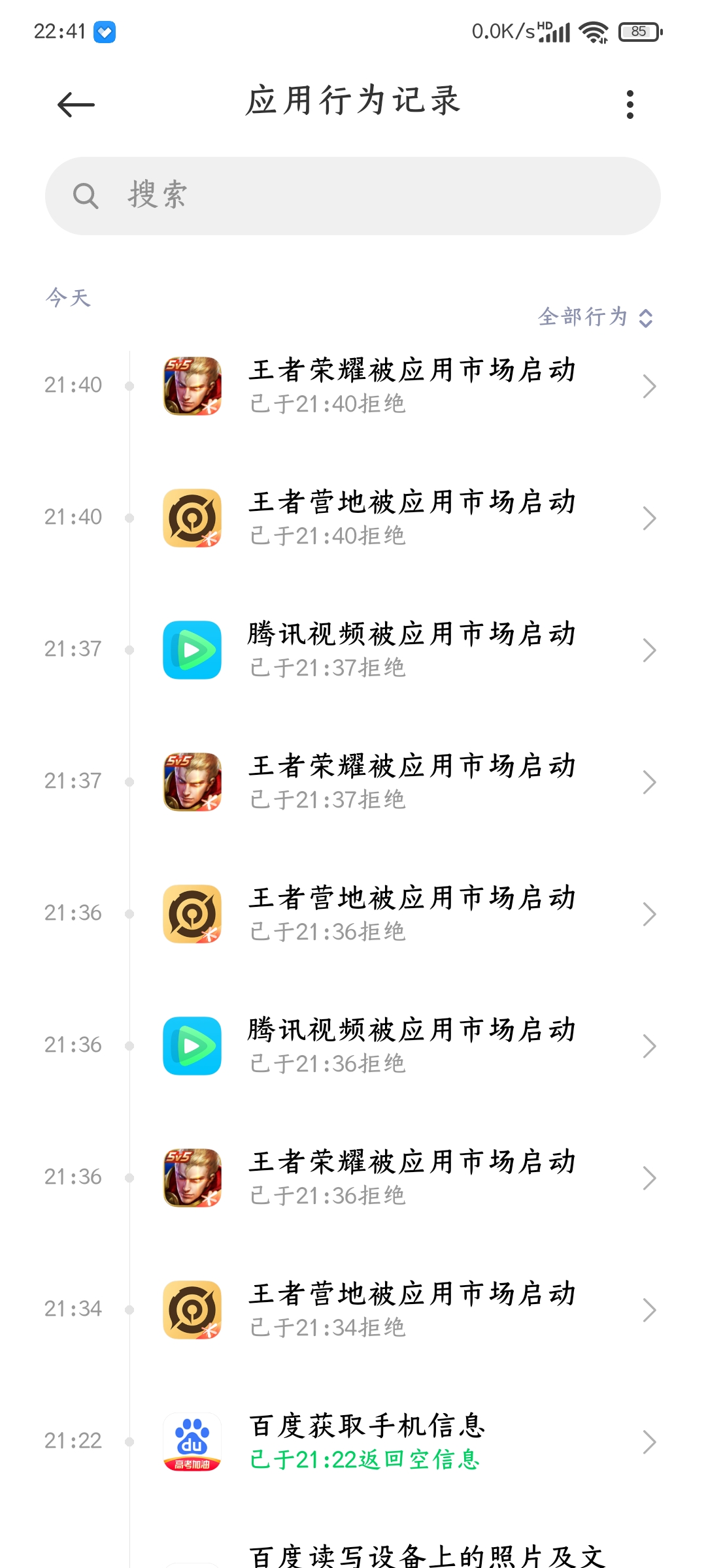Show 王者营地 record rejected at 21:34
The width and height of the screenshot is (706, 1568).
coord(412,1310)
